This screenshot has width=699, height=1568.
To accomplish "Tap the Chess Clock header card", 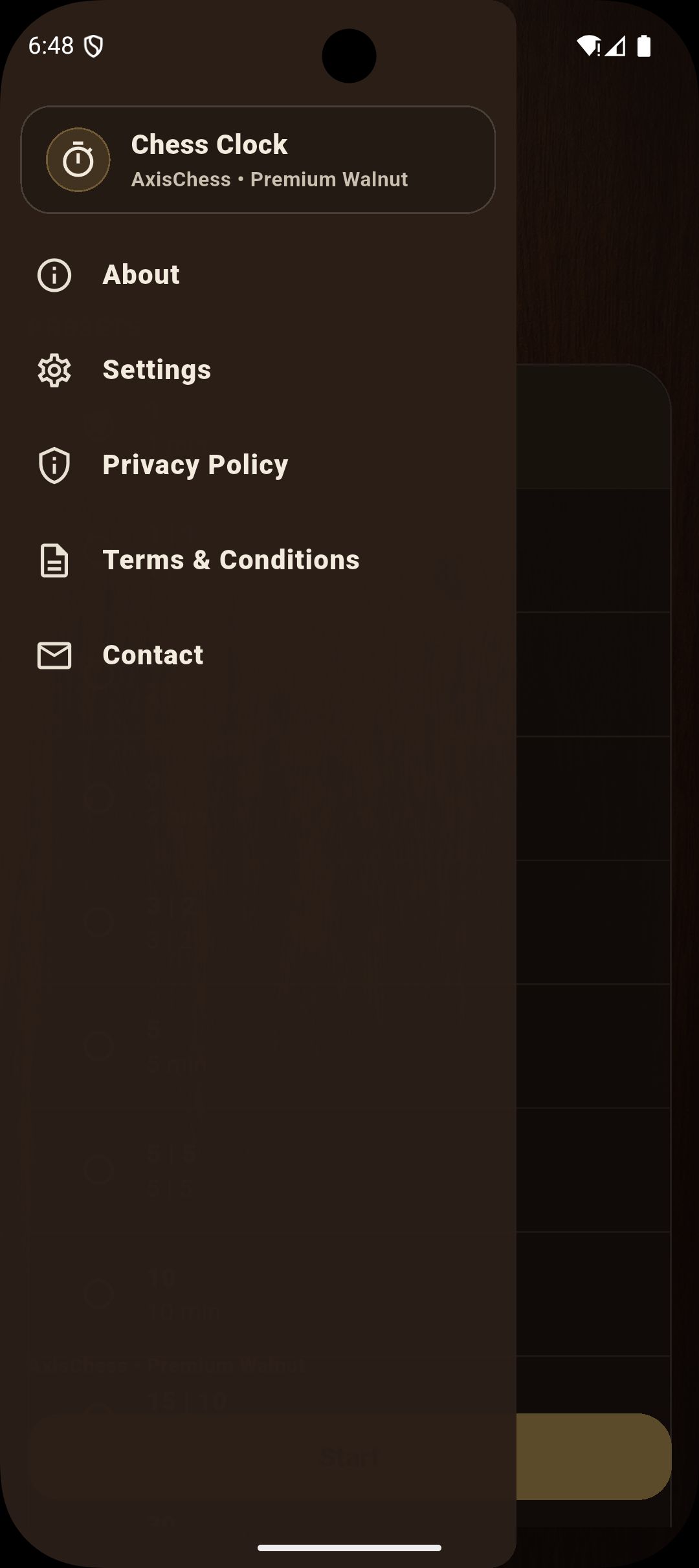I will pyautogui.click(x=258, y=159).
